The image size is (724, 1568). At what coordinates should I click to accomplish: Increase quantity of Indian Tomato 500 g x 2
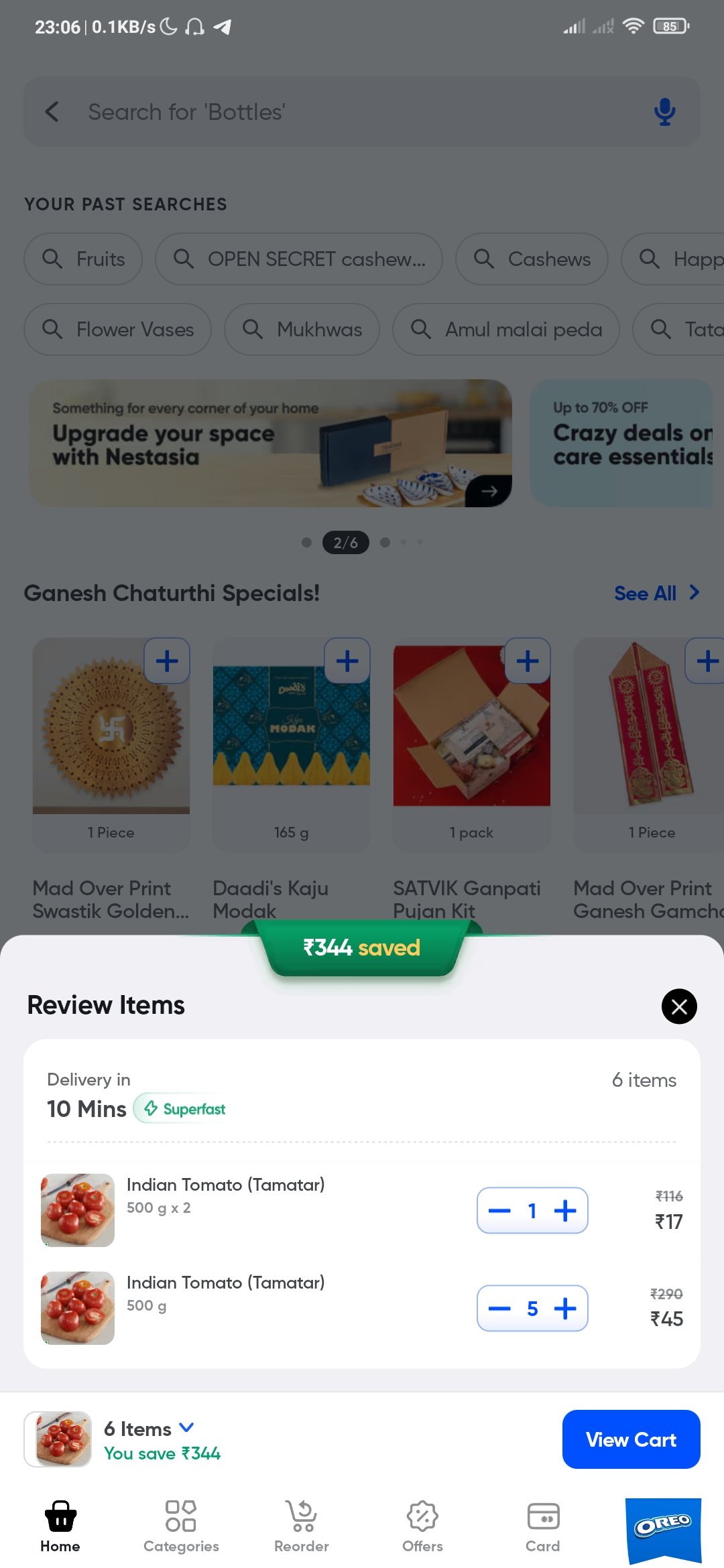pyautogui.click(x=565, y=1211)
